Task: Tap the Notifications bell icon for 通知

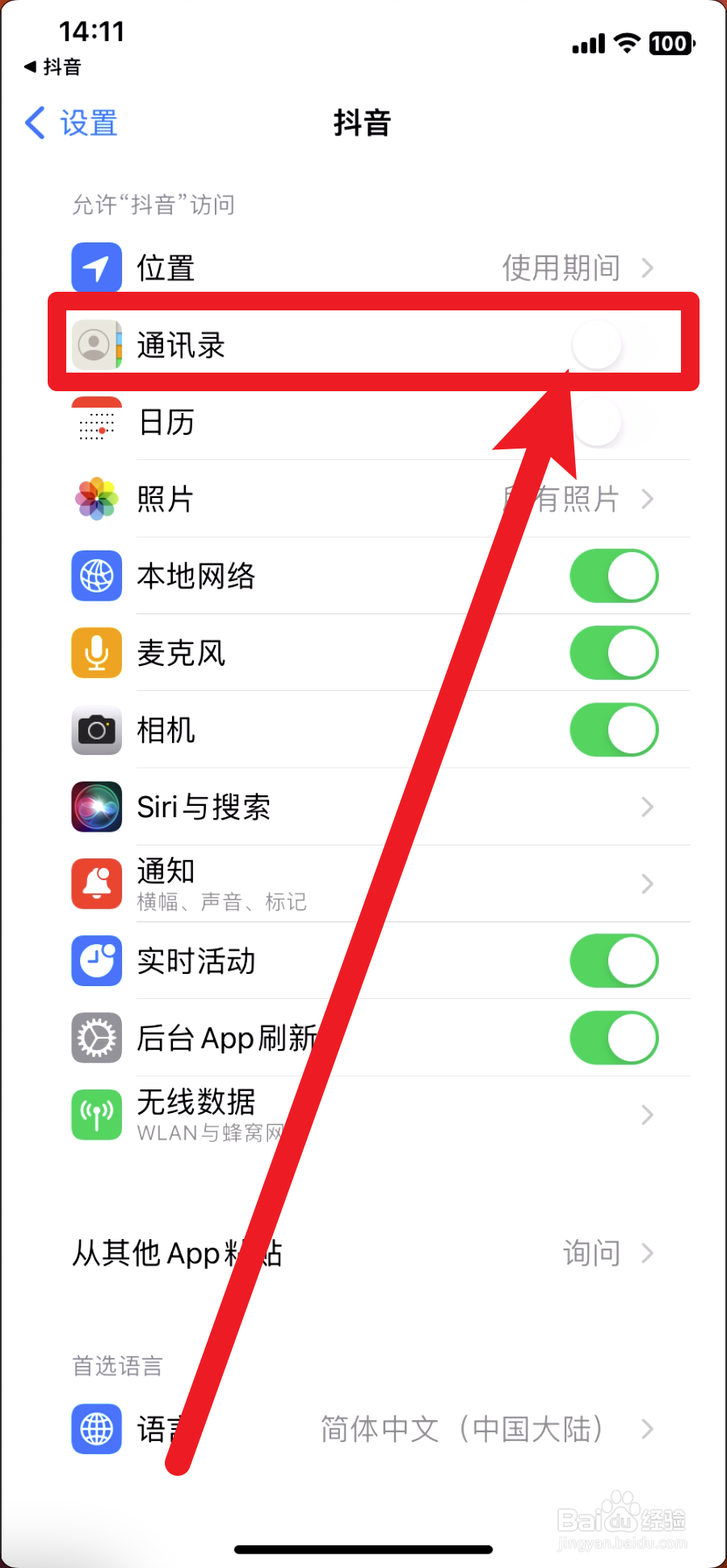Action: click(96, 883)
